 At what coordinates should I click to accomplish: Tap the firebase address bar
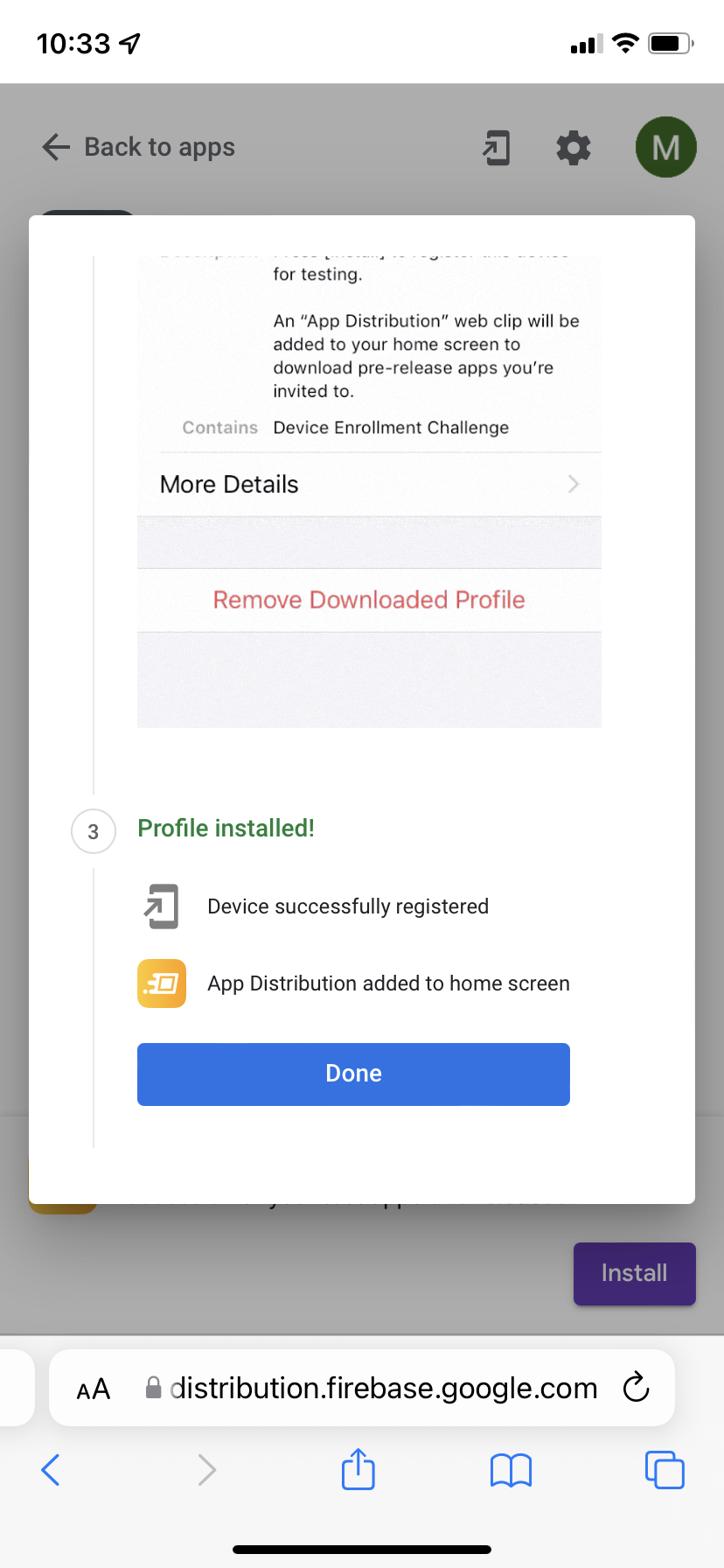(x=383, y=1388)
